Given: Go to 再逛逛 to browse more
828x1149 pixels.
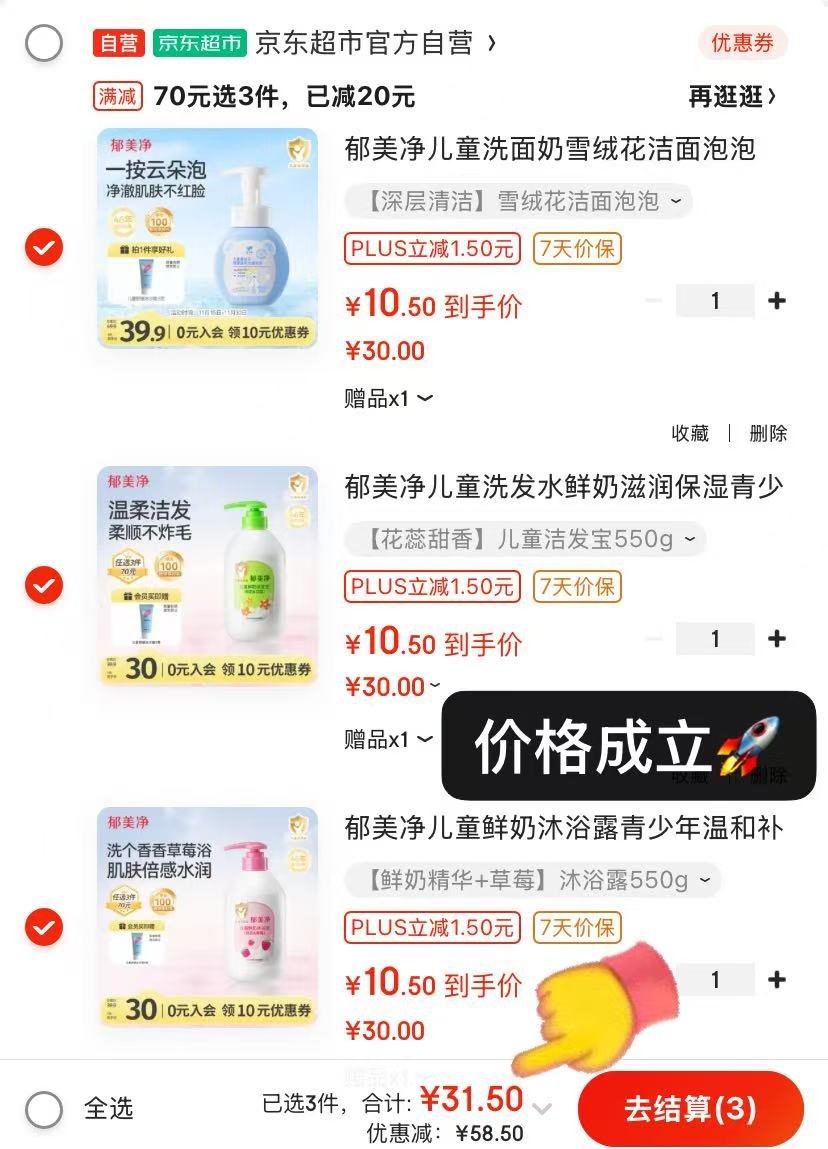Looking at the screenshot, I should 732,96.
